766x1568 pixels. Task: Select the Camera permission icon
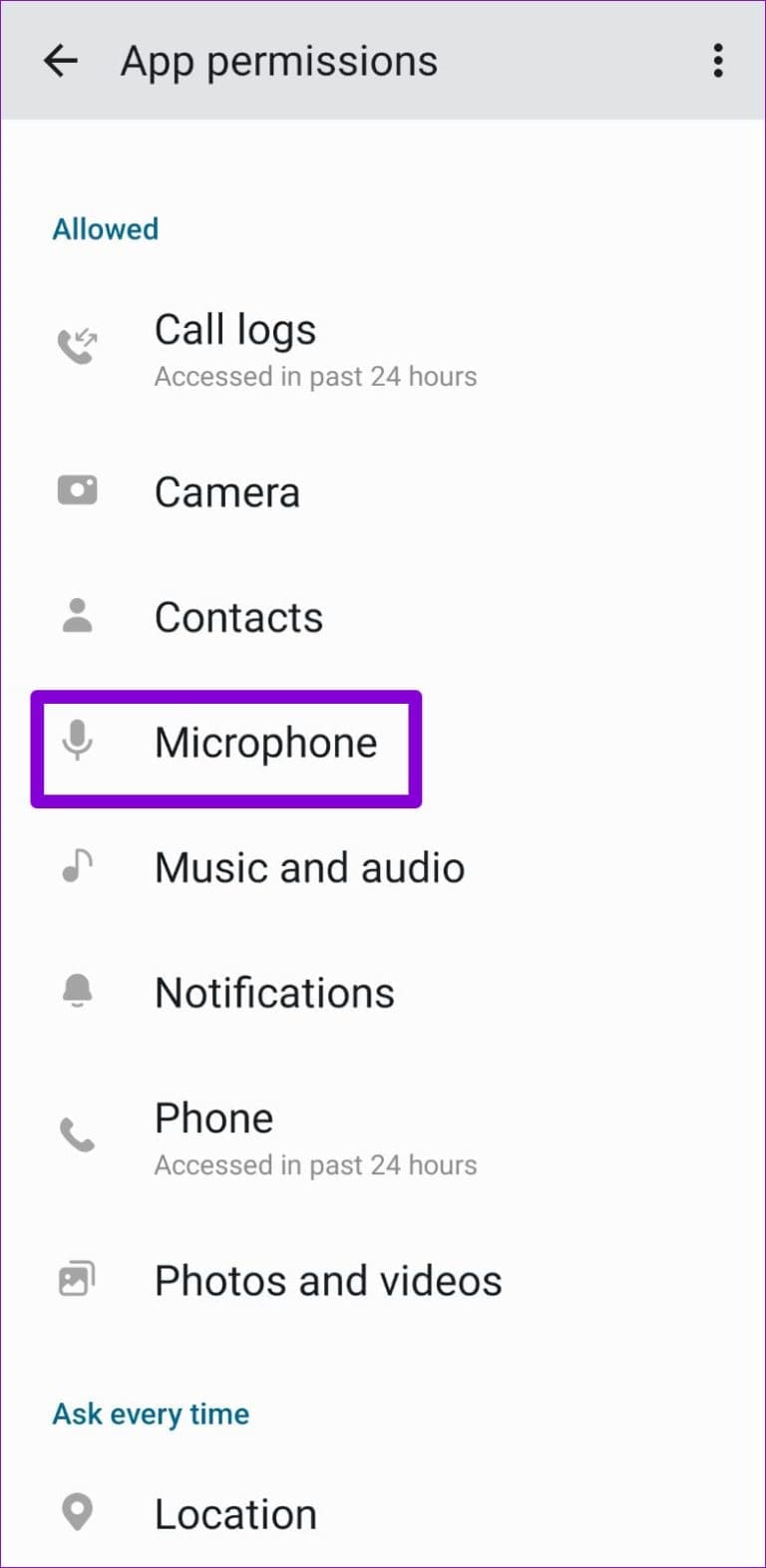pos(78,490)
